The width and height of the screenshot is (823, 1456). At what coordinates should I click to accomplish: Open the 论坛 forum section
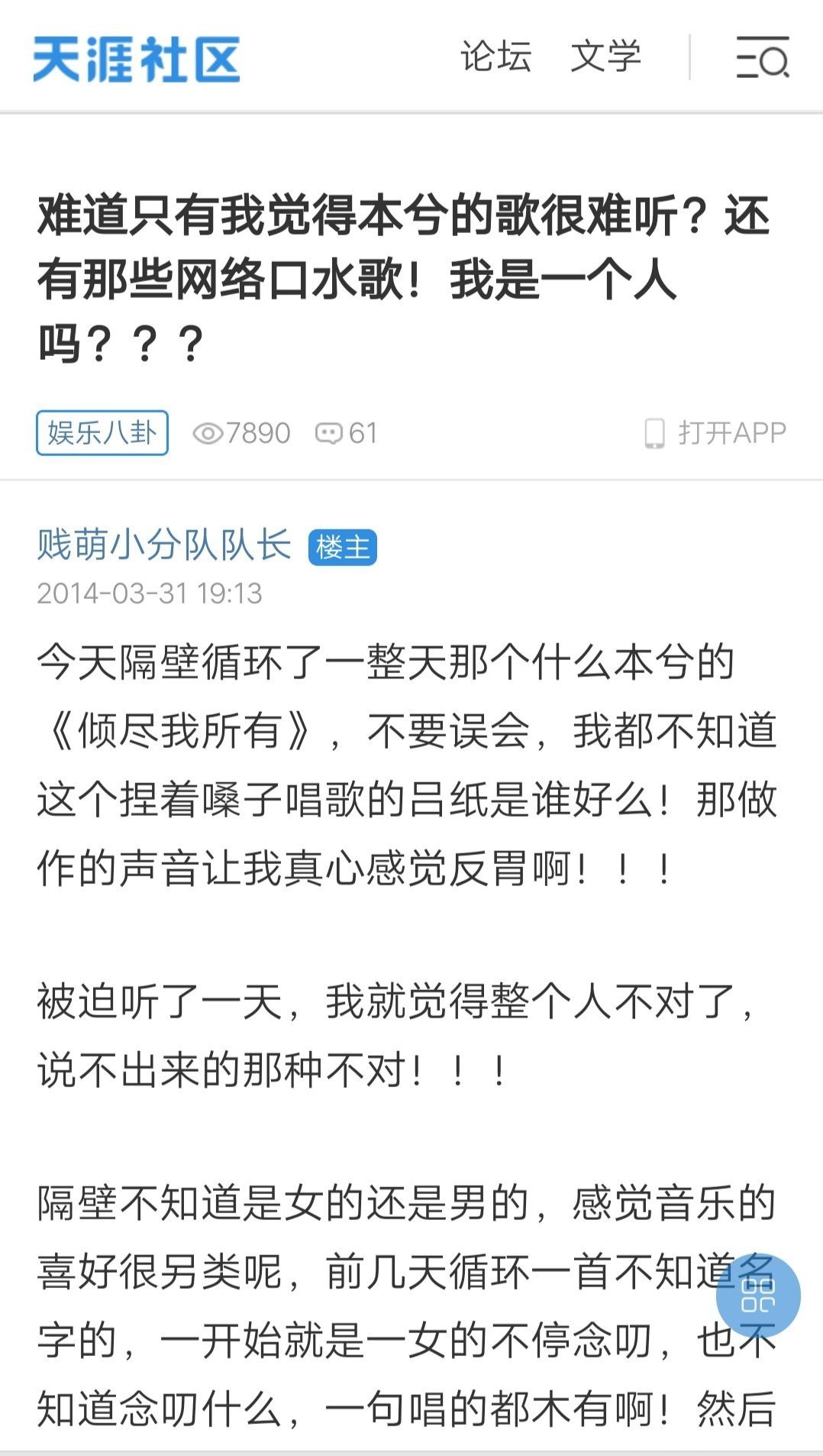[495, 57]
